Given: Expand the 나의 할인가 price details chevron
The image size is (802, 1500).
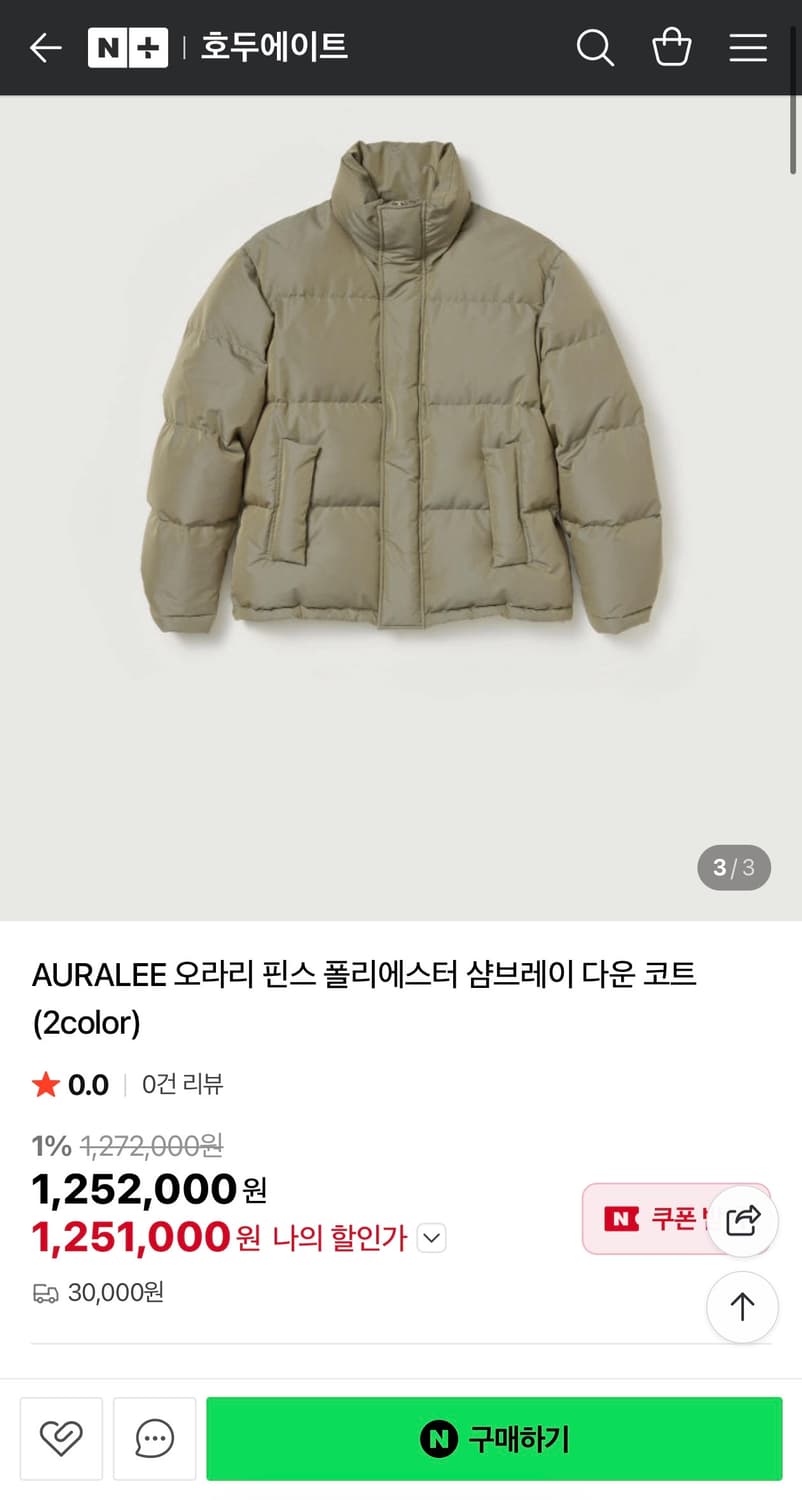Looking at the screenshot, I should click(431, 1238).
